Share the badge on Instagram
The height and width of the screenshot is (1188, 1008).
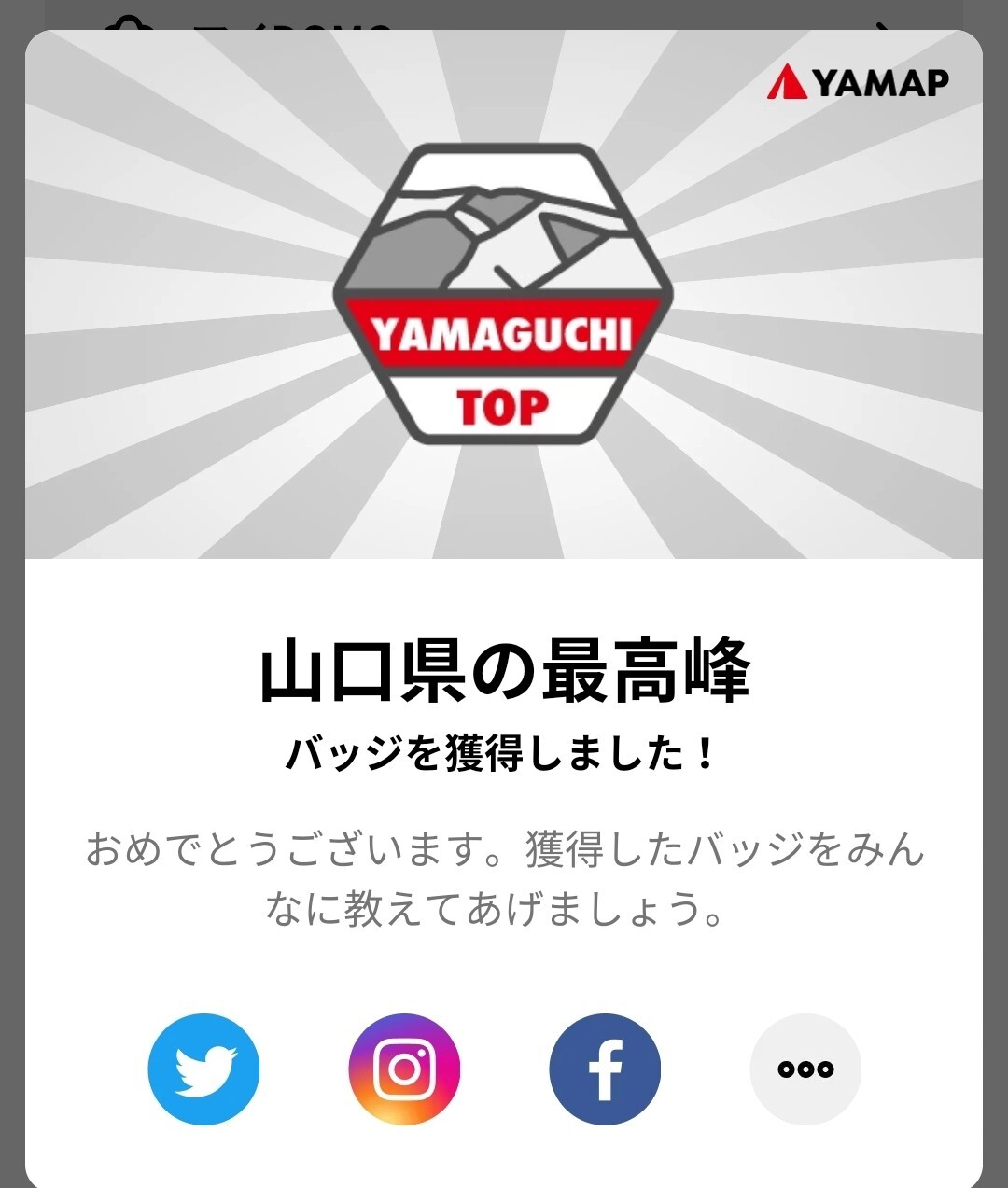point(404,1069)
